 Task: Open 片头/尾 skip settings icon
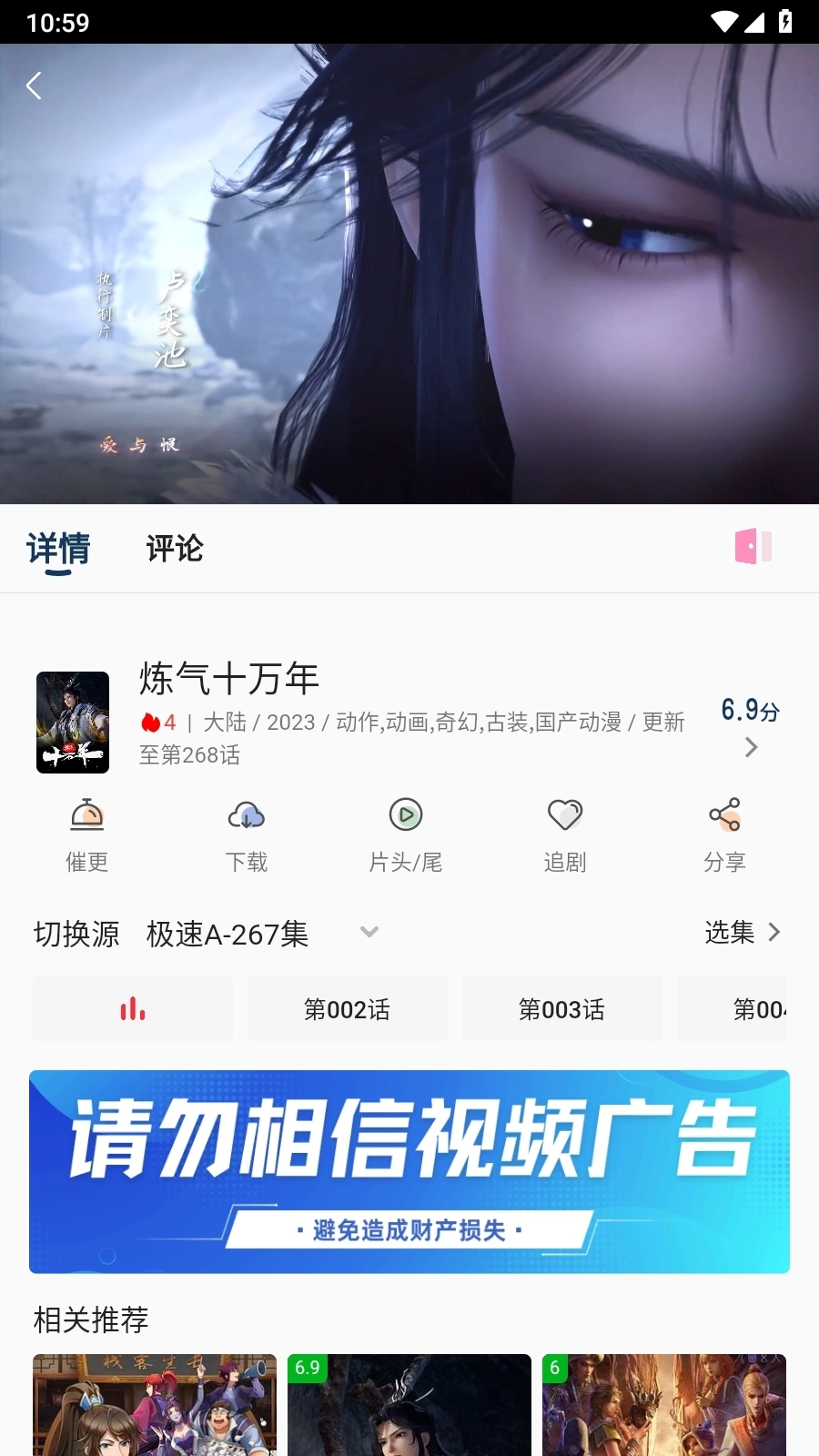point(406,814)
